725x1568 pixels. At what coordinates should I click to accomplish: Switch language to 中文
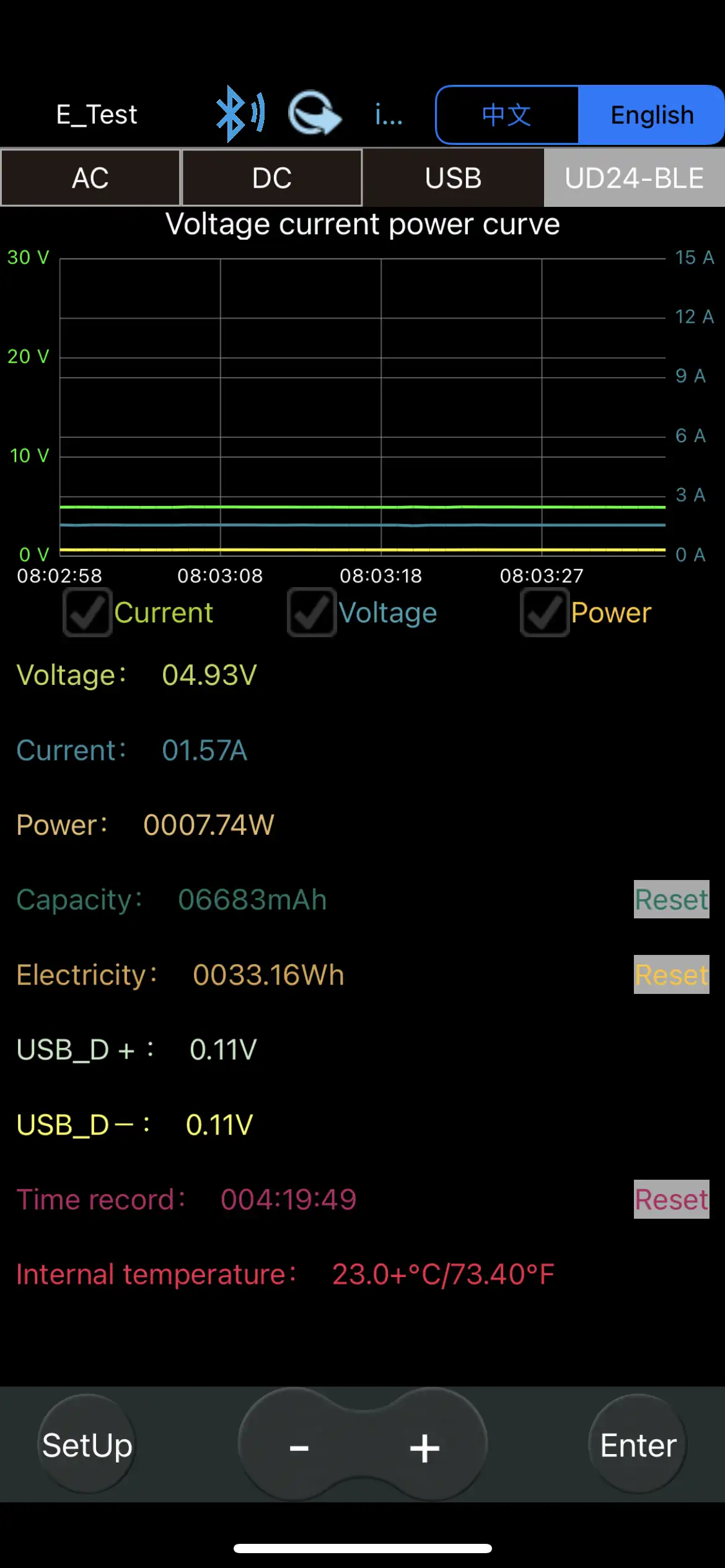click(507, 115)
